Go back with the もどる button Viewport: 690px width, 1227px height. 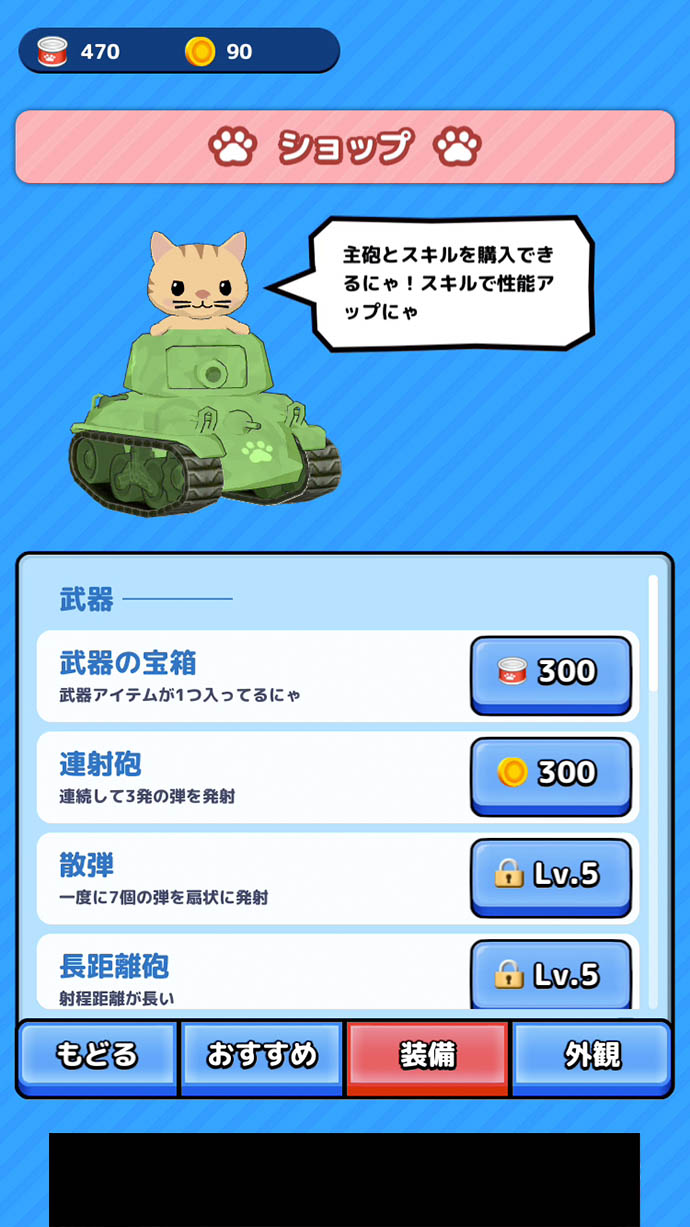97,1055
